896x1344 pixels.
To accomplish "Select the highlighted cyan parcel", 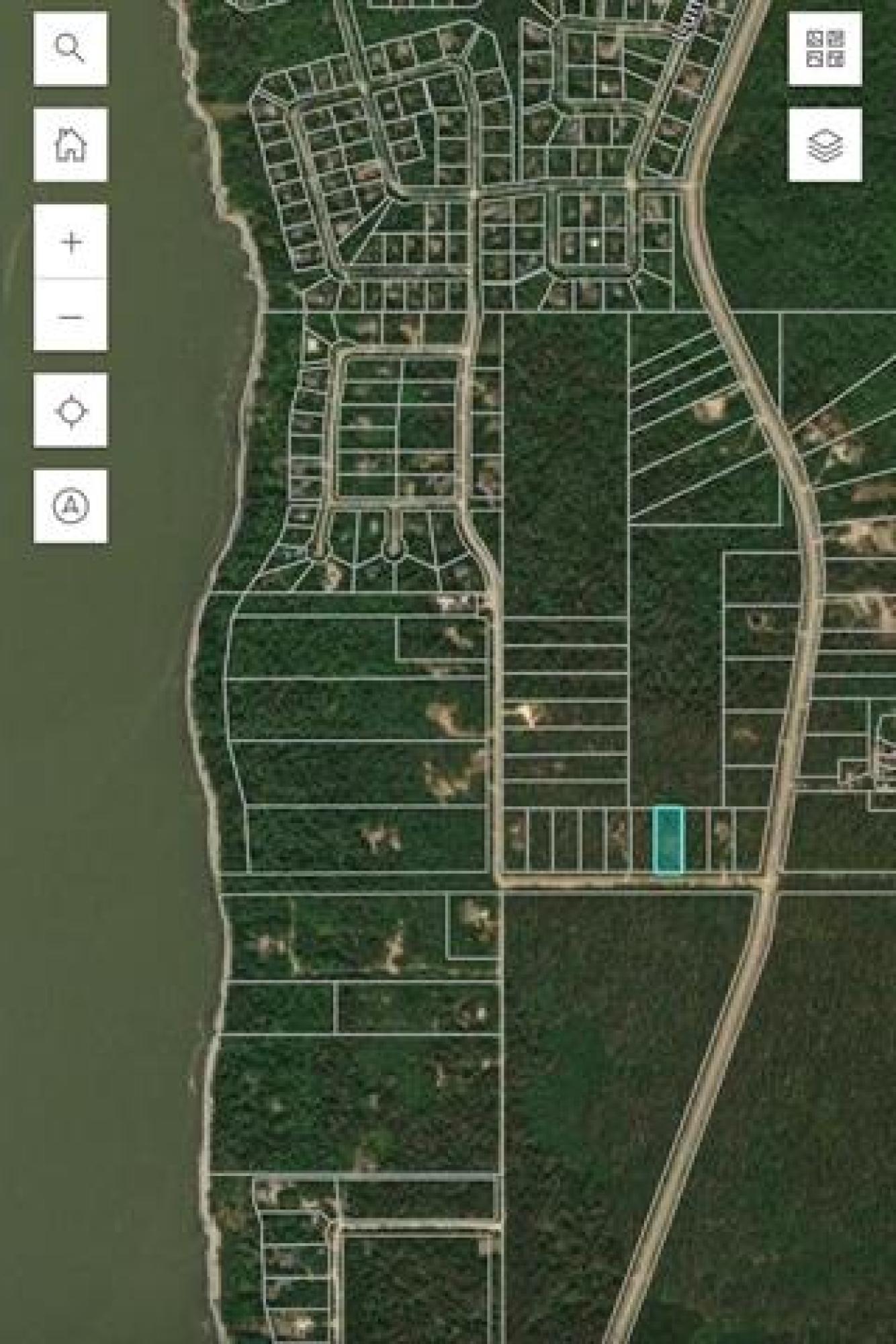I will tap(668, 840).
